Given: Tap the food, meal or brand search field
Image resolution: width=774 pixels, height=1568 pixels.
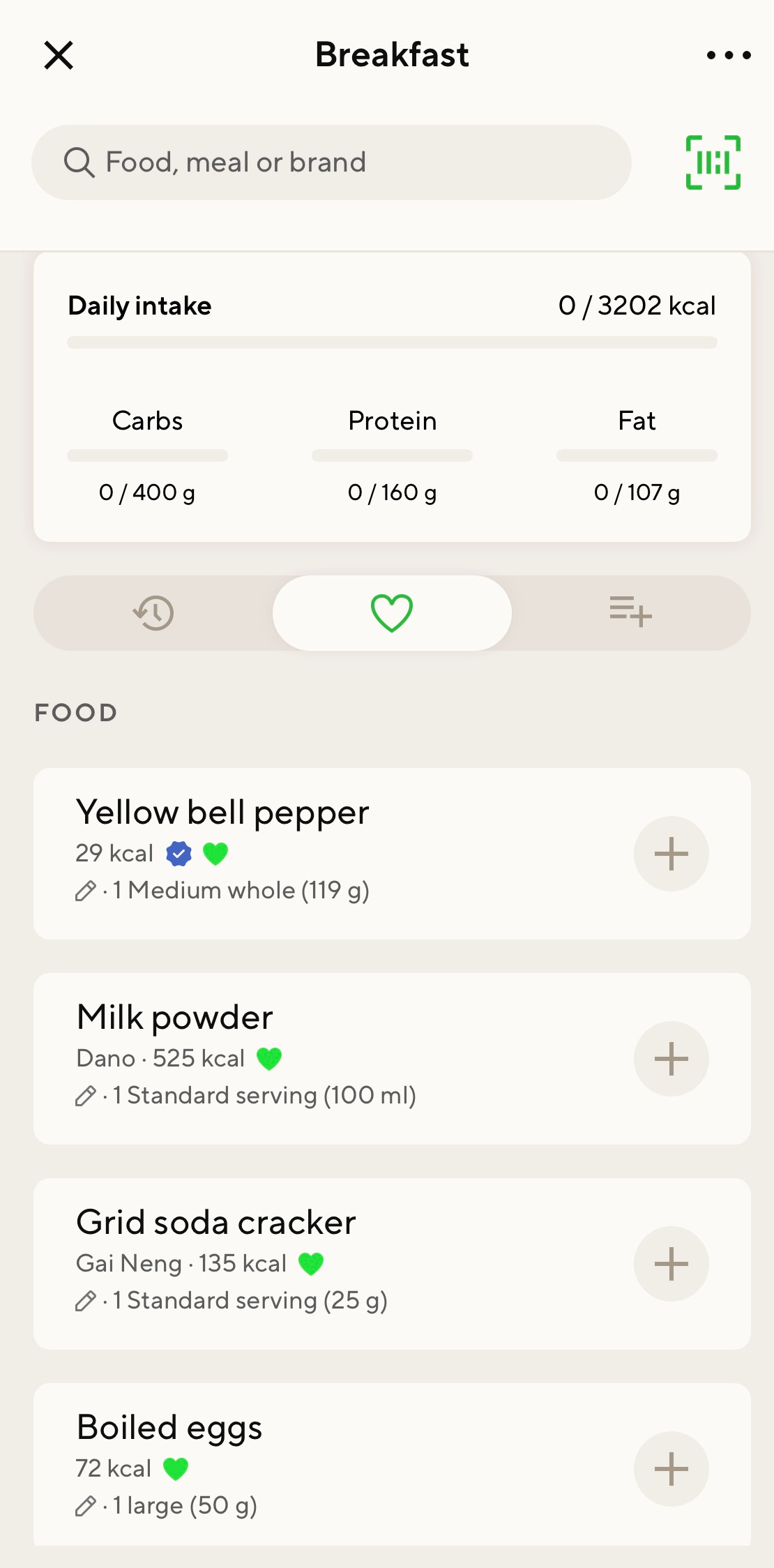Looking at the screenshot, I should 331,163.
